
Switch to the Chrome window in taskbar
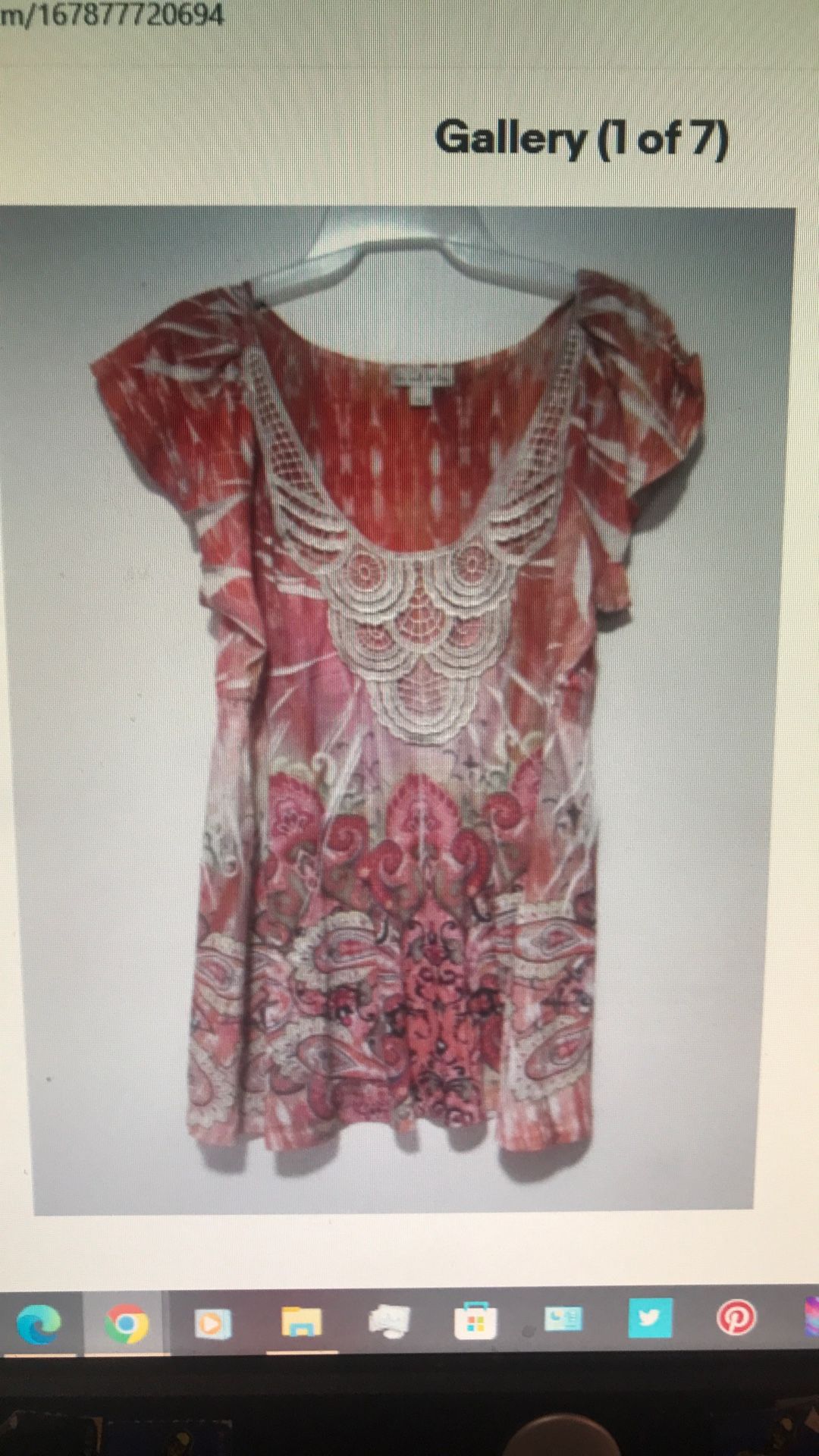tap(126, 1323)
